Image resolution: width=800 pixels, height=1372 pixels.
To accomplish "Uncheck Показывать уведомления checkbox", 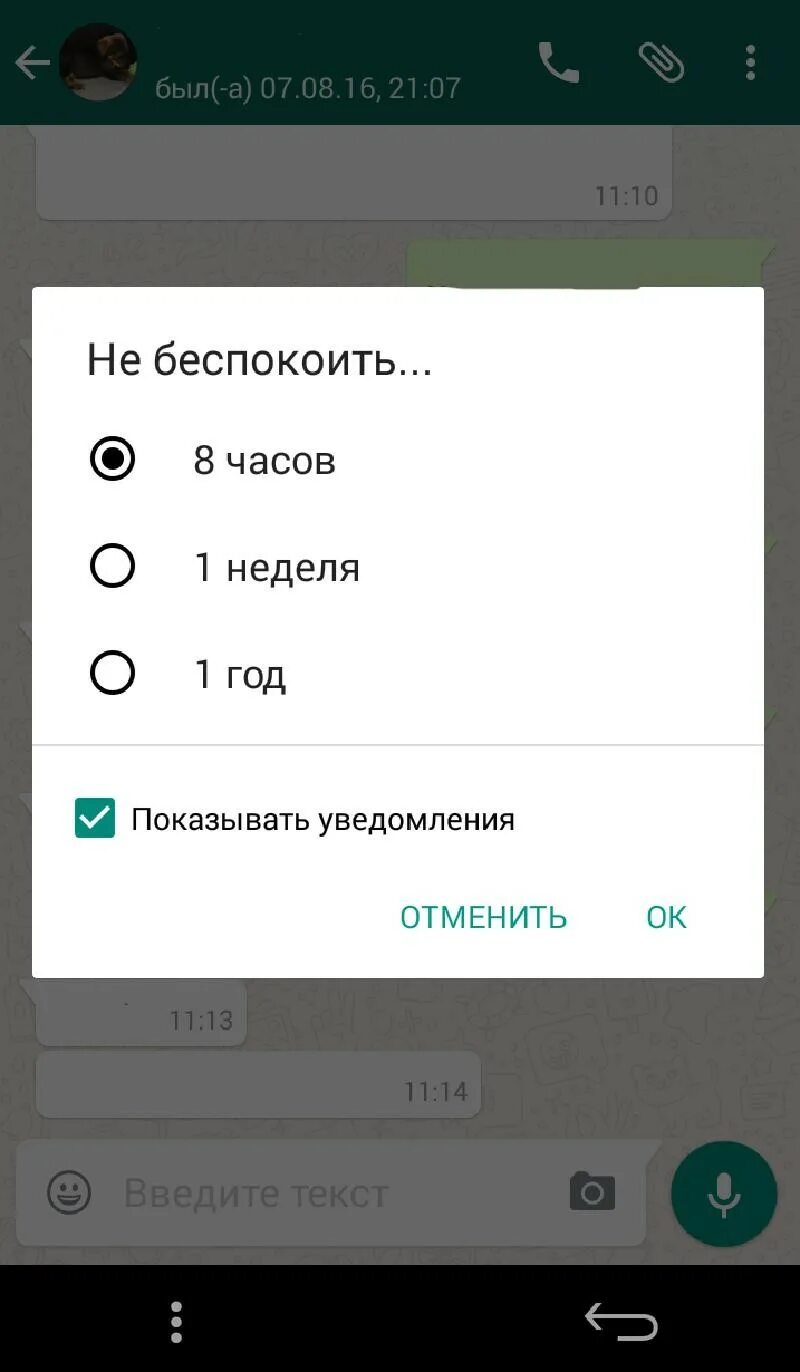I will (x=95, y=819).
